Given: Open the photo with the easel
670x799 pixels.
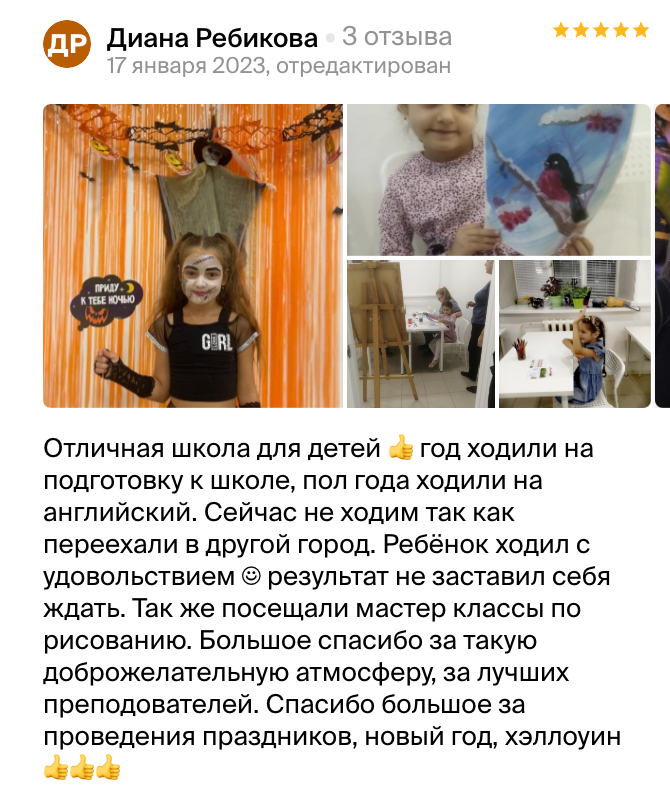Looking at the screenshot, I should 420,333.
